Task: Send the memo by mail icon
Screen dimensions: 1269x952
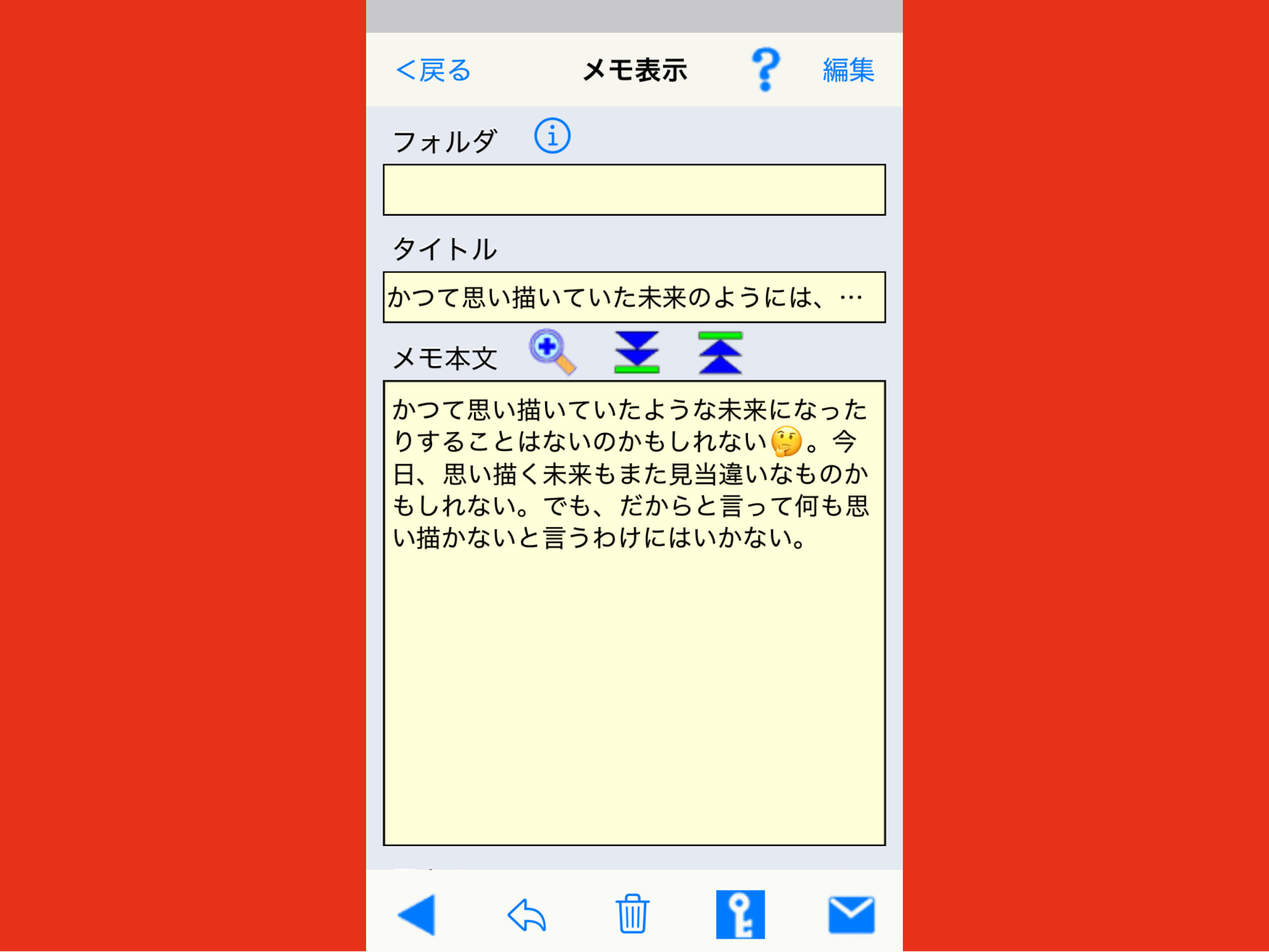Action: (x=851, y=915)
